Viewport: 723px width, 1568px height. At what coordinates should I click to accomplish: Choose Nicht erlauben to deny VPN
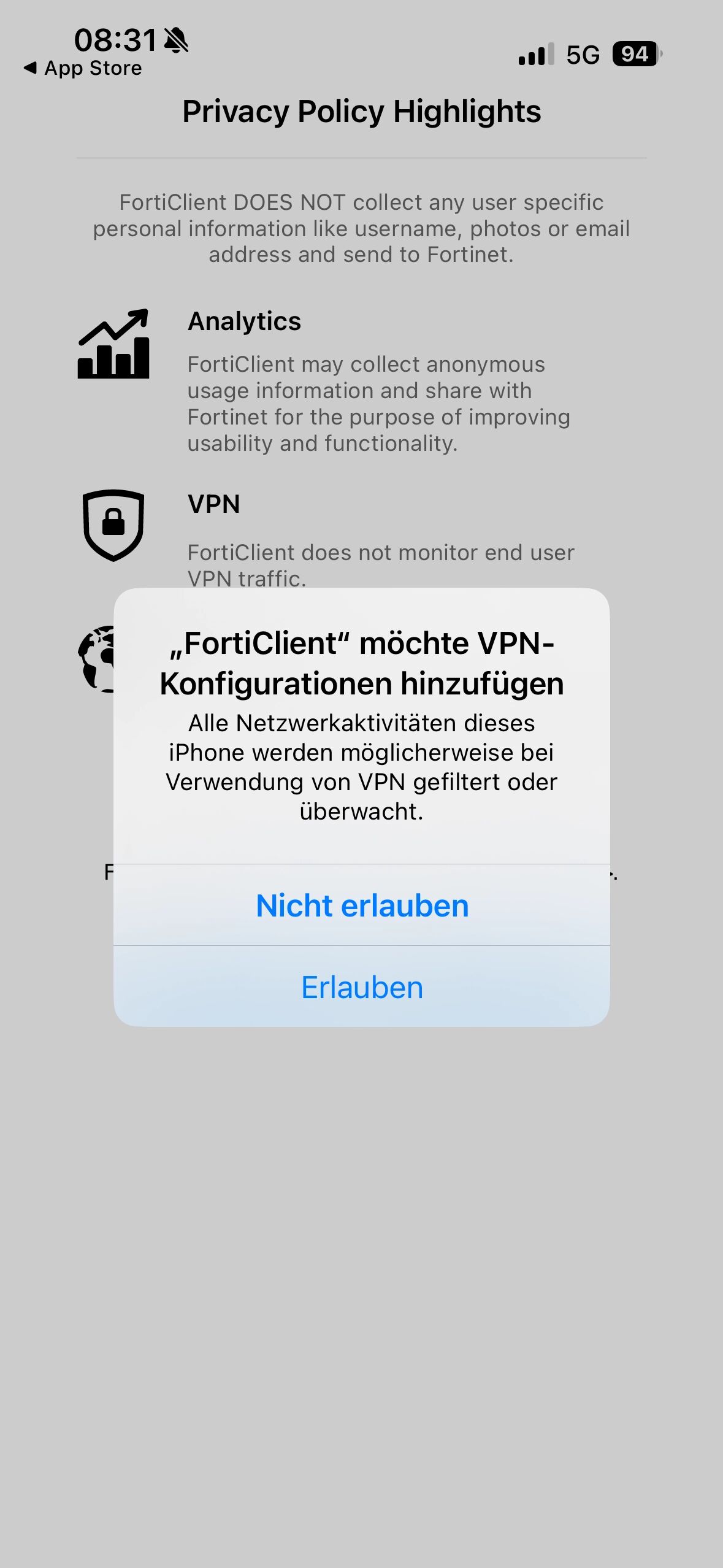click(x=362, y=905)
